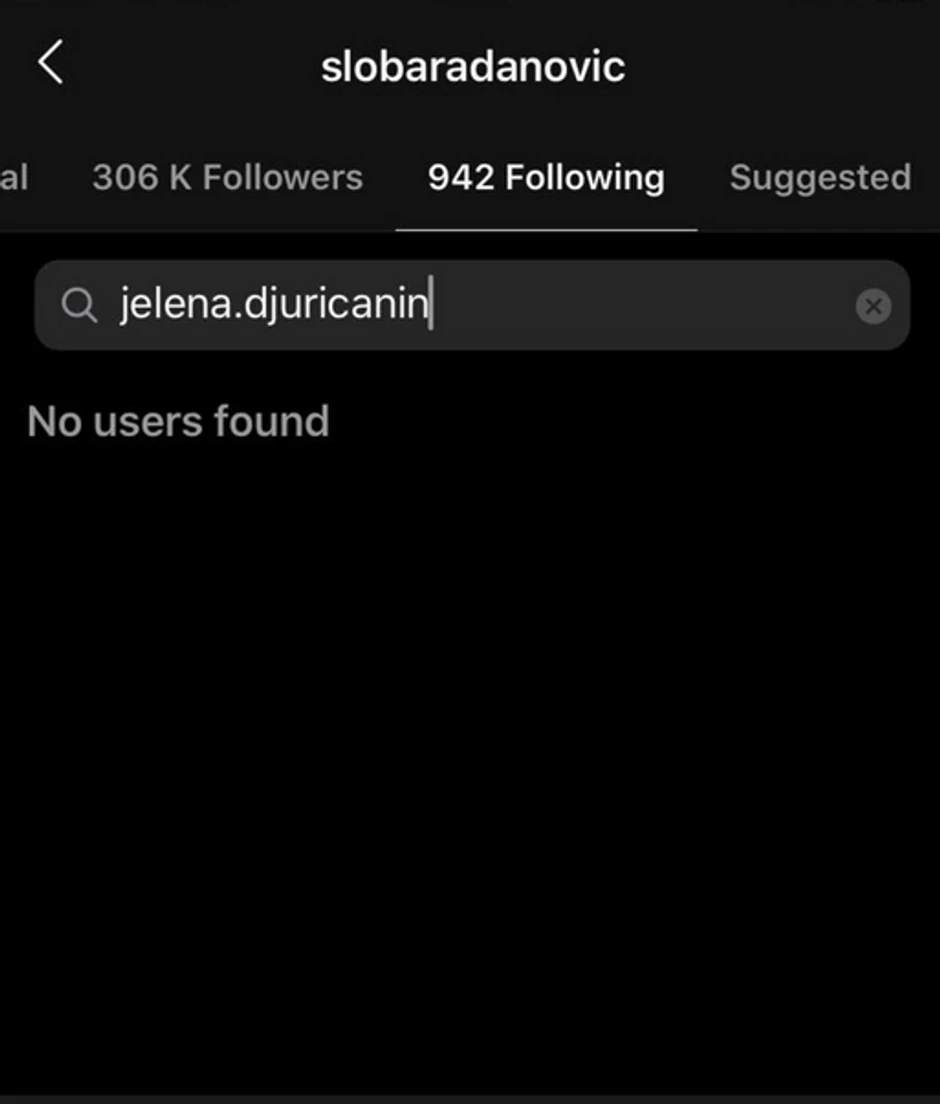Tap the left chevron navigation icon
The width and height of the screenshot is (940, 1104).
[48, 63]
